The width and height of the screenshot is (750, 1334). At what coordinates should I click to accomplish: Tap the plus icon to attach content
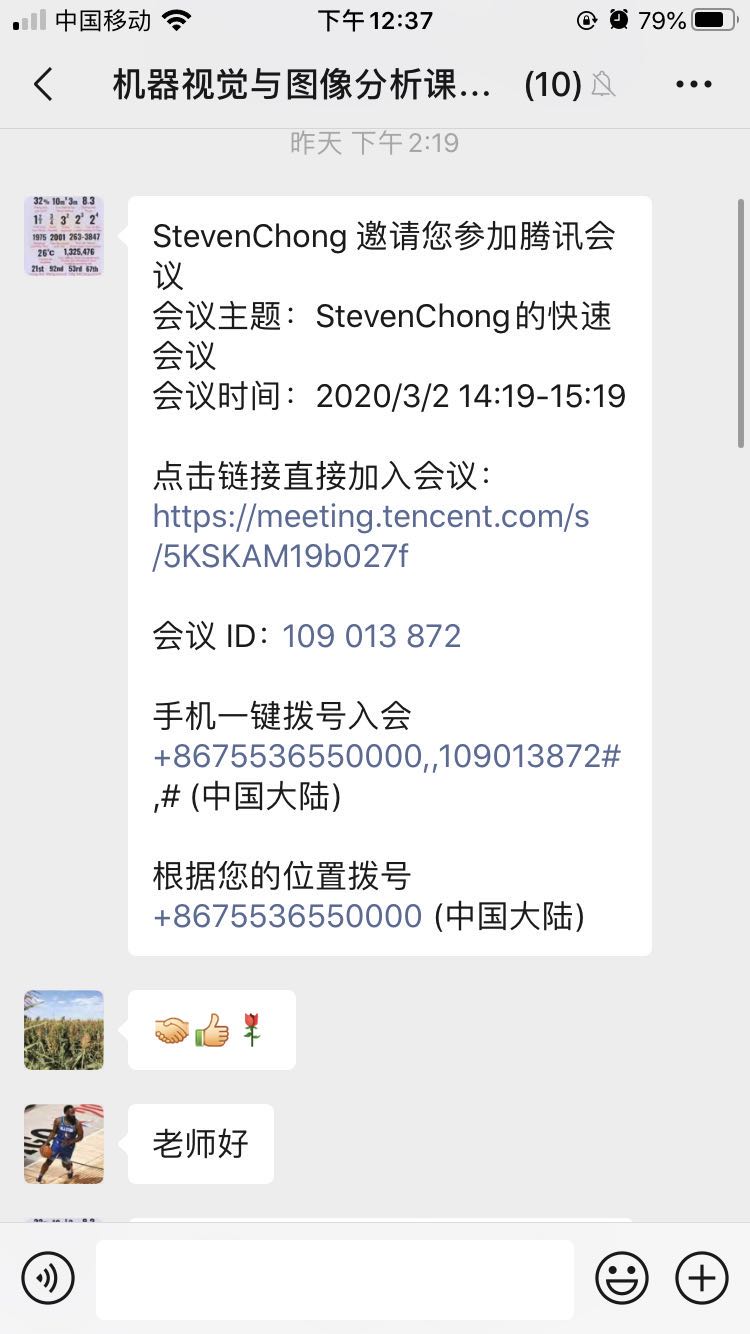click(x=701, y=1277)
